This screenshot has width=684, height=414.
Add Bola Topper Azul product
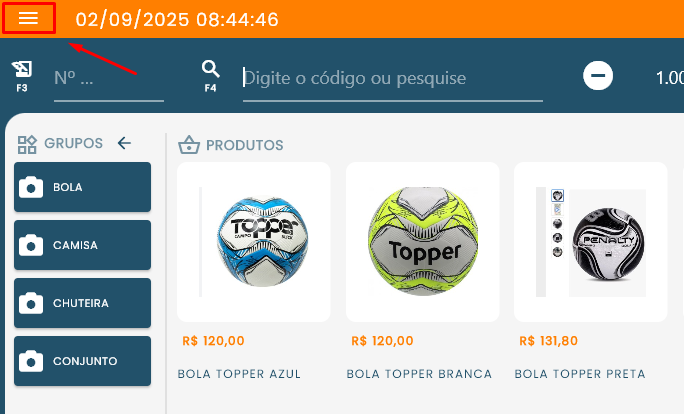[x=254, y=242]
